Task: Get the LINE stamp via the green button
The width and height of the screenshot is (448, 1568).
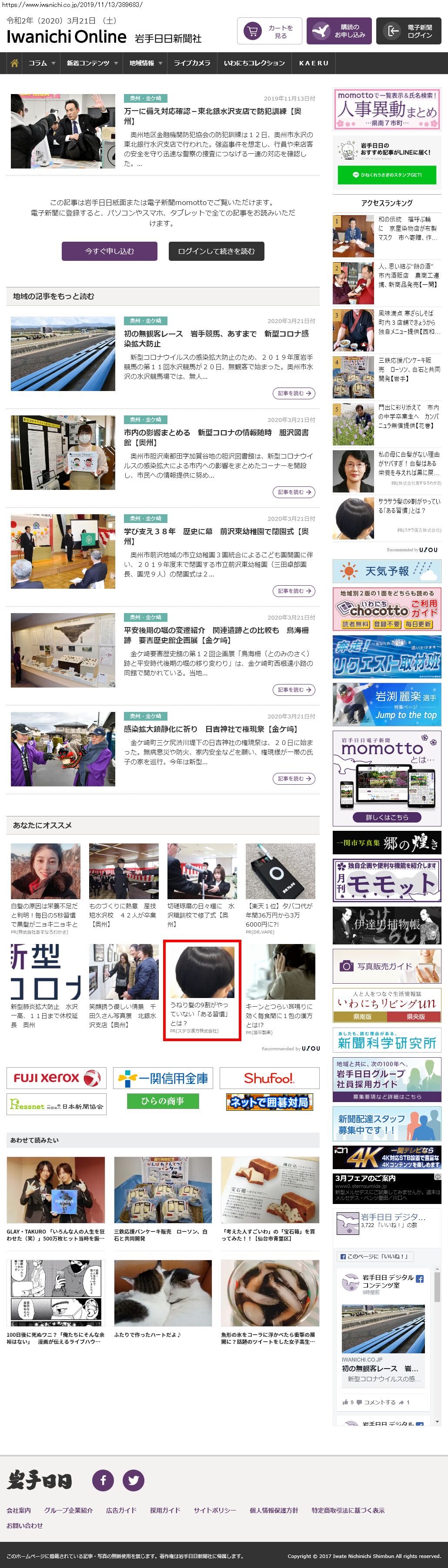Action: coord(387,175)
